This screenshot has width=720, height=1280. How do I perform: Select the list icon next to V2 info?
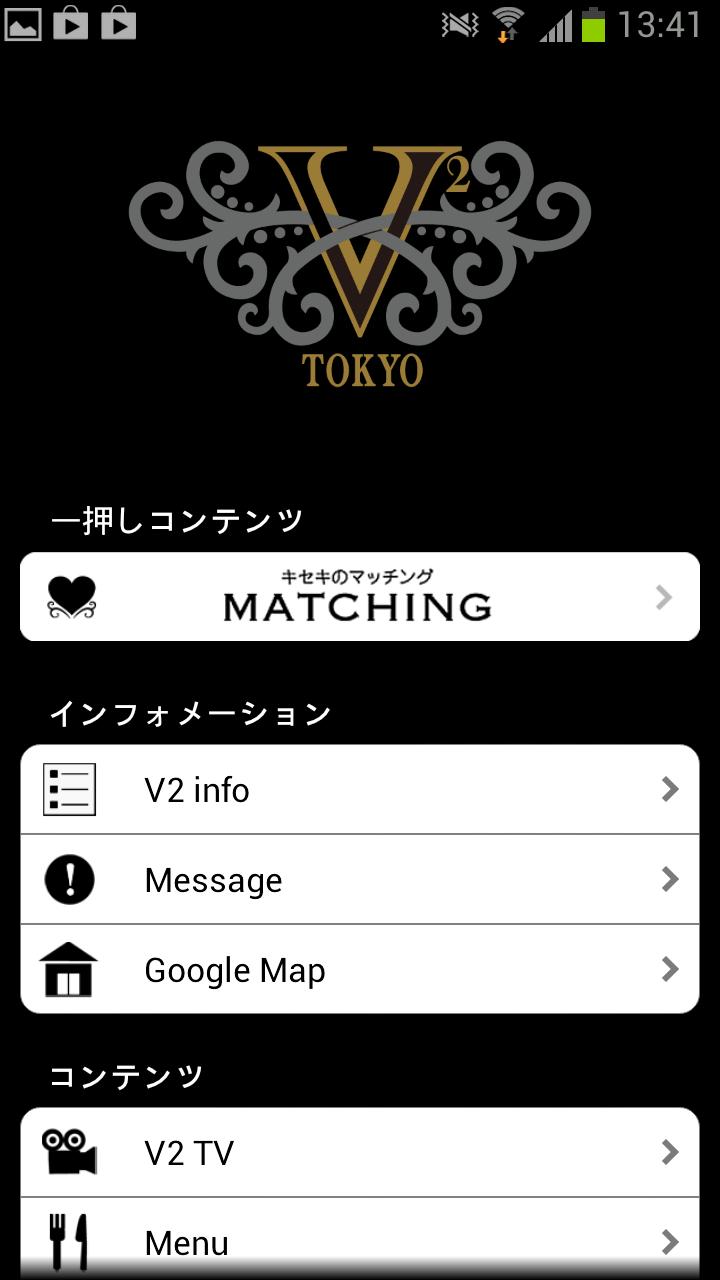(x=68, y=788)
